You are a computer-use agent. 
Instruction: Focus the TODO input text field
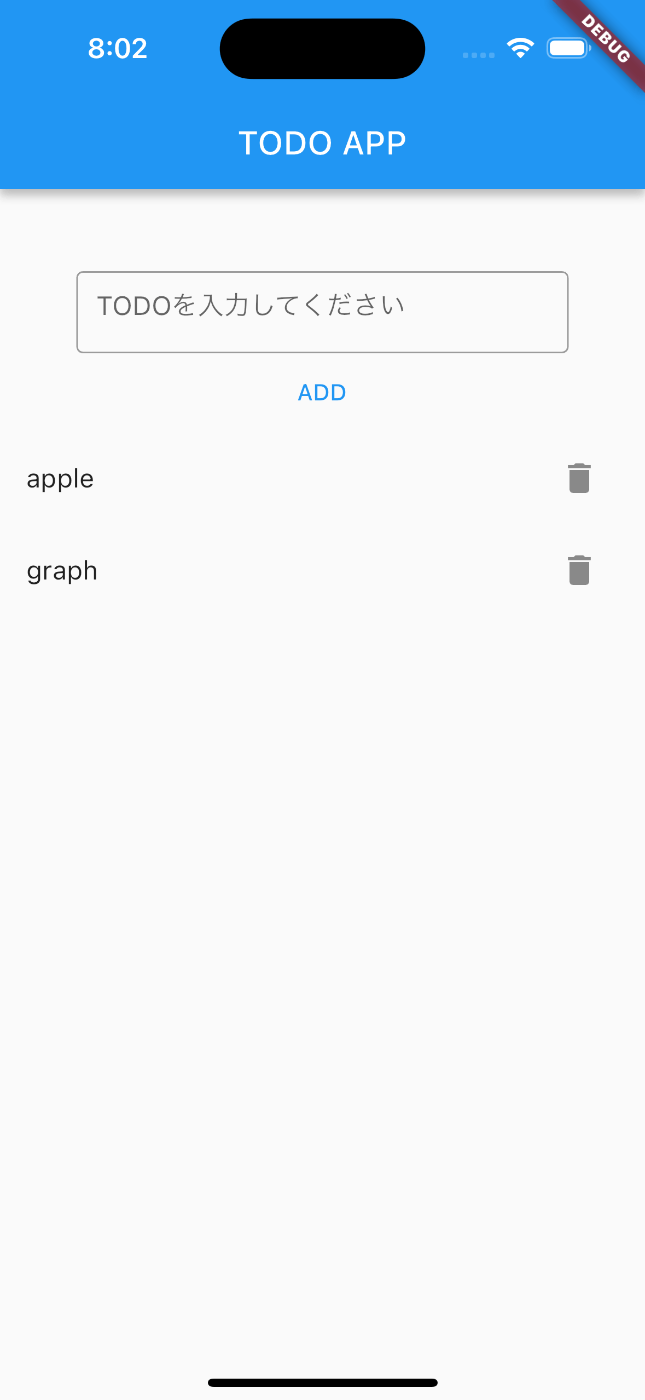(322, 312)
